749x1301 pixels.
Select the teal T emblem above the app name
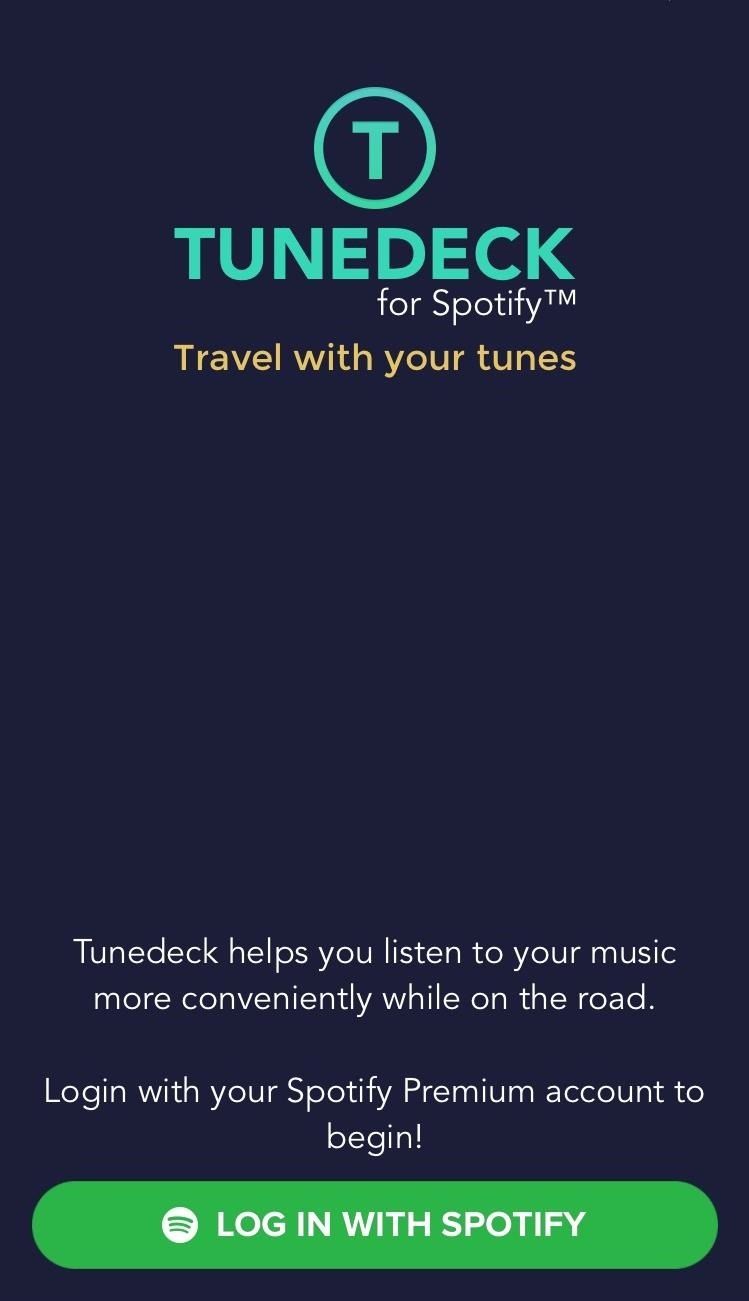375,146
